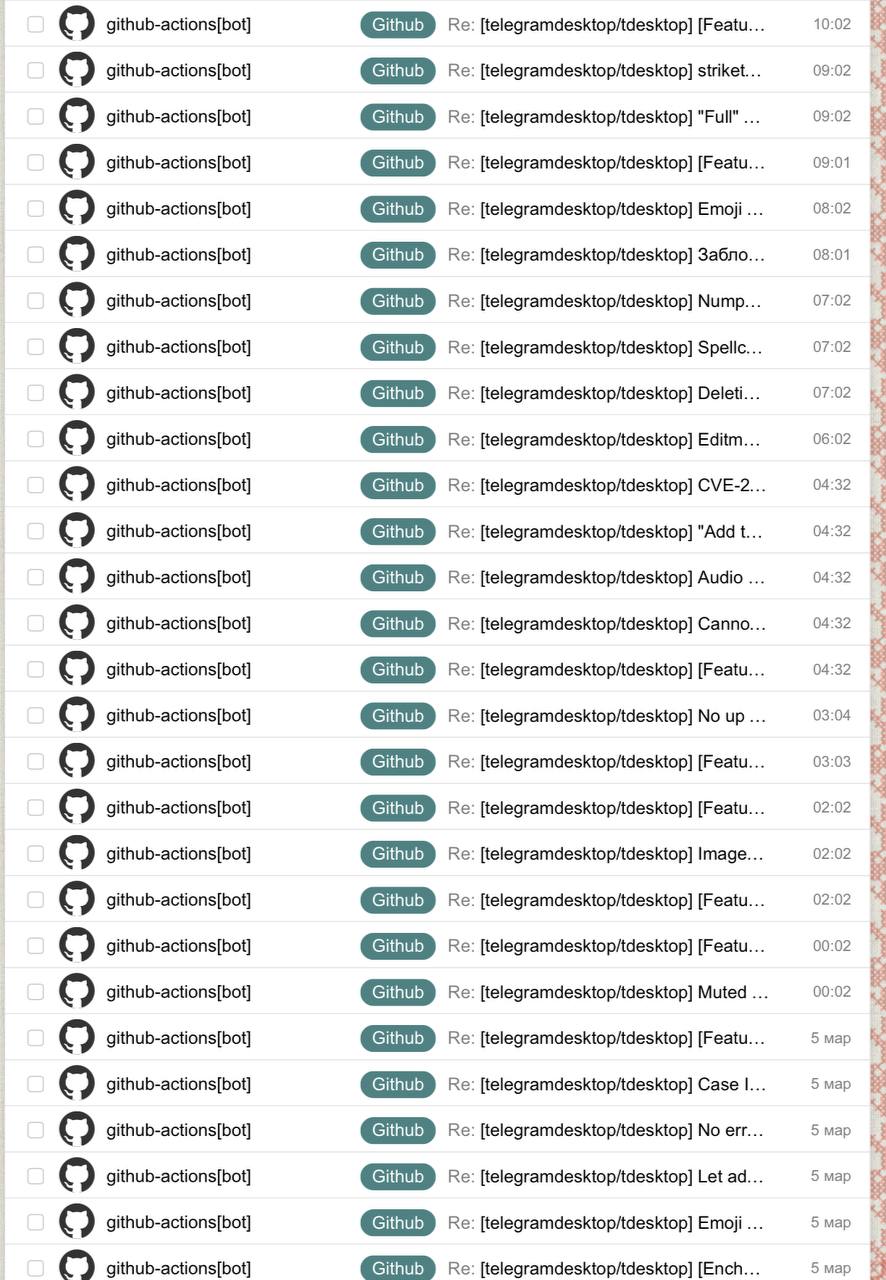The image size is (886, 1280).
Task: Open the "[Ench…" email dated 5 мар
Action: [605, 1268]
